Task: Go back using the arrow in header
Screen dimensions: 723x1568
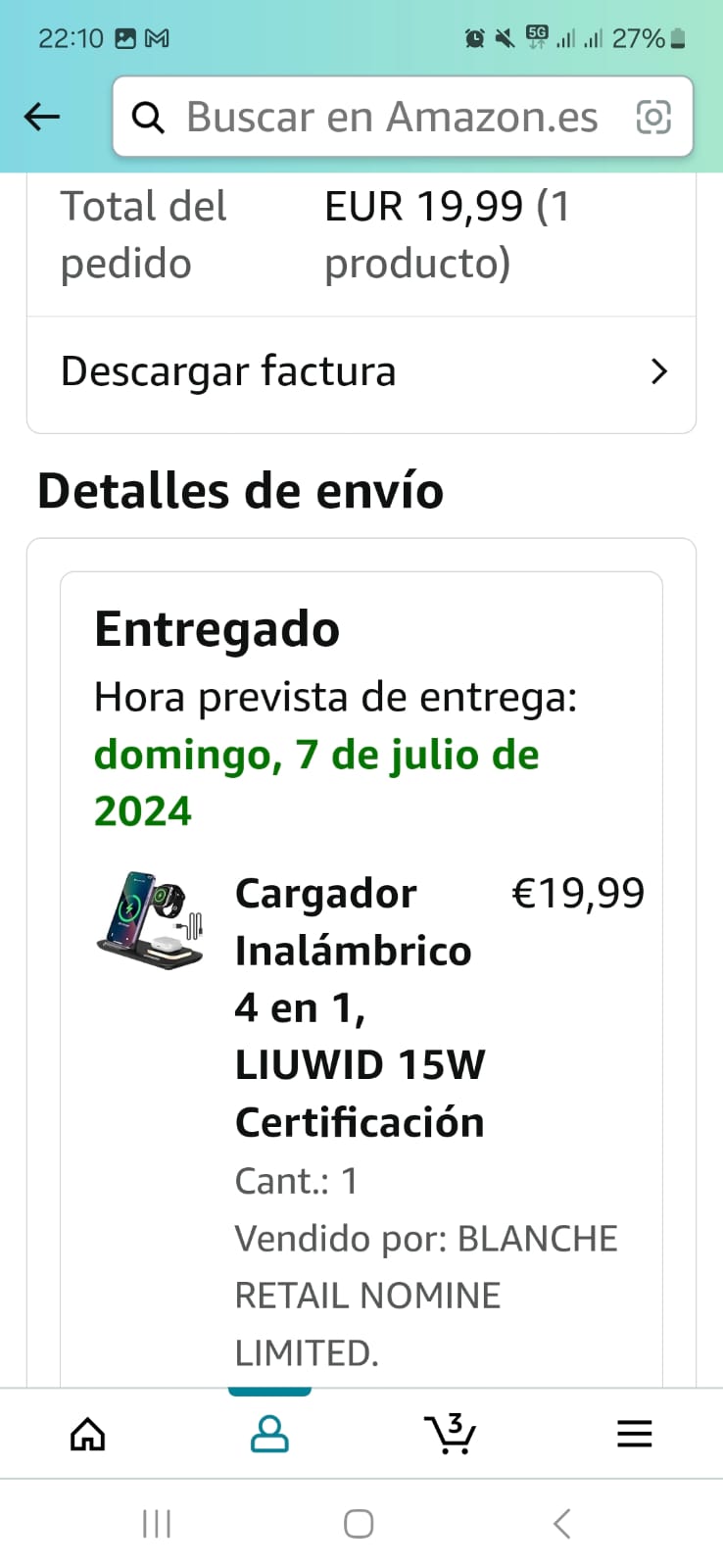Action: pos(42,117)
